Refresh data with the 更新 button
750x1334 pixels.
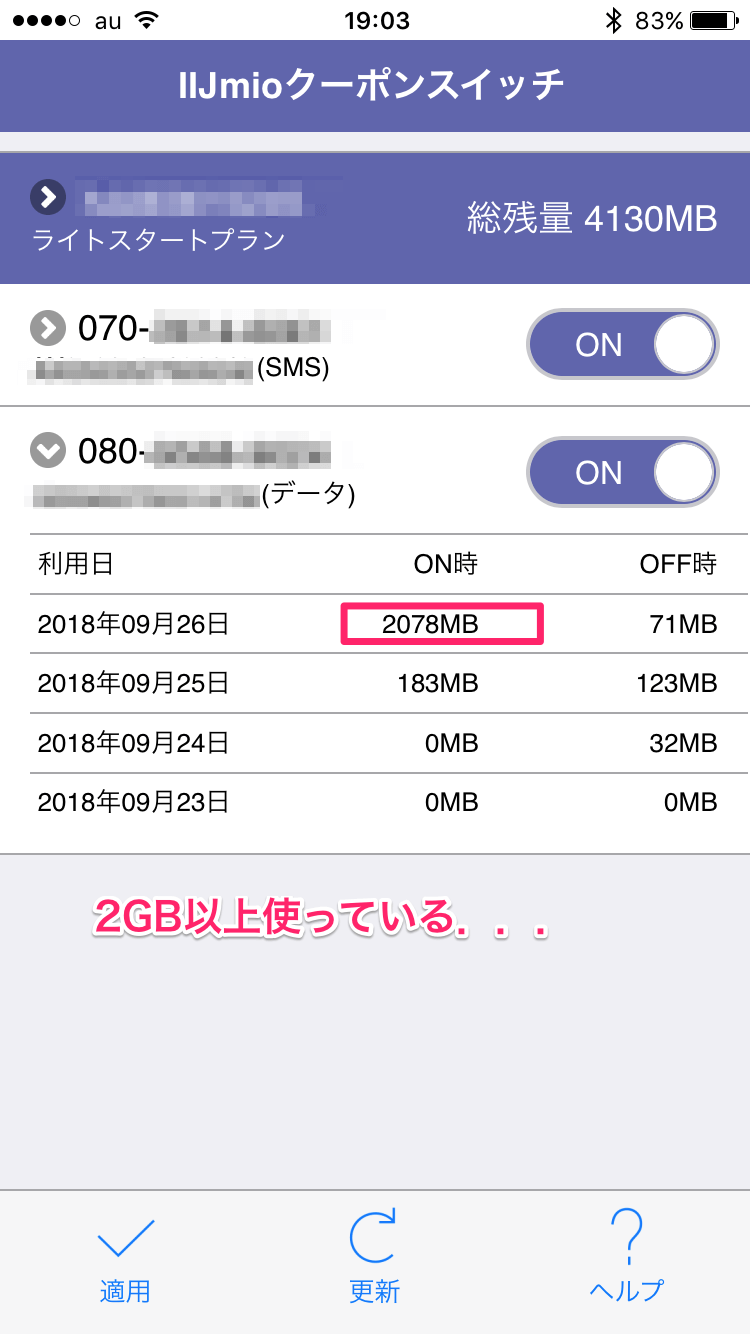coord(374,1260)
